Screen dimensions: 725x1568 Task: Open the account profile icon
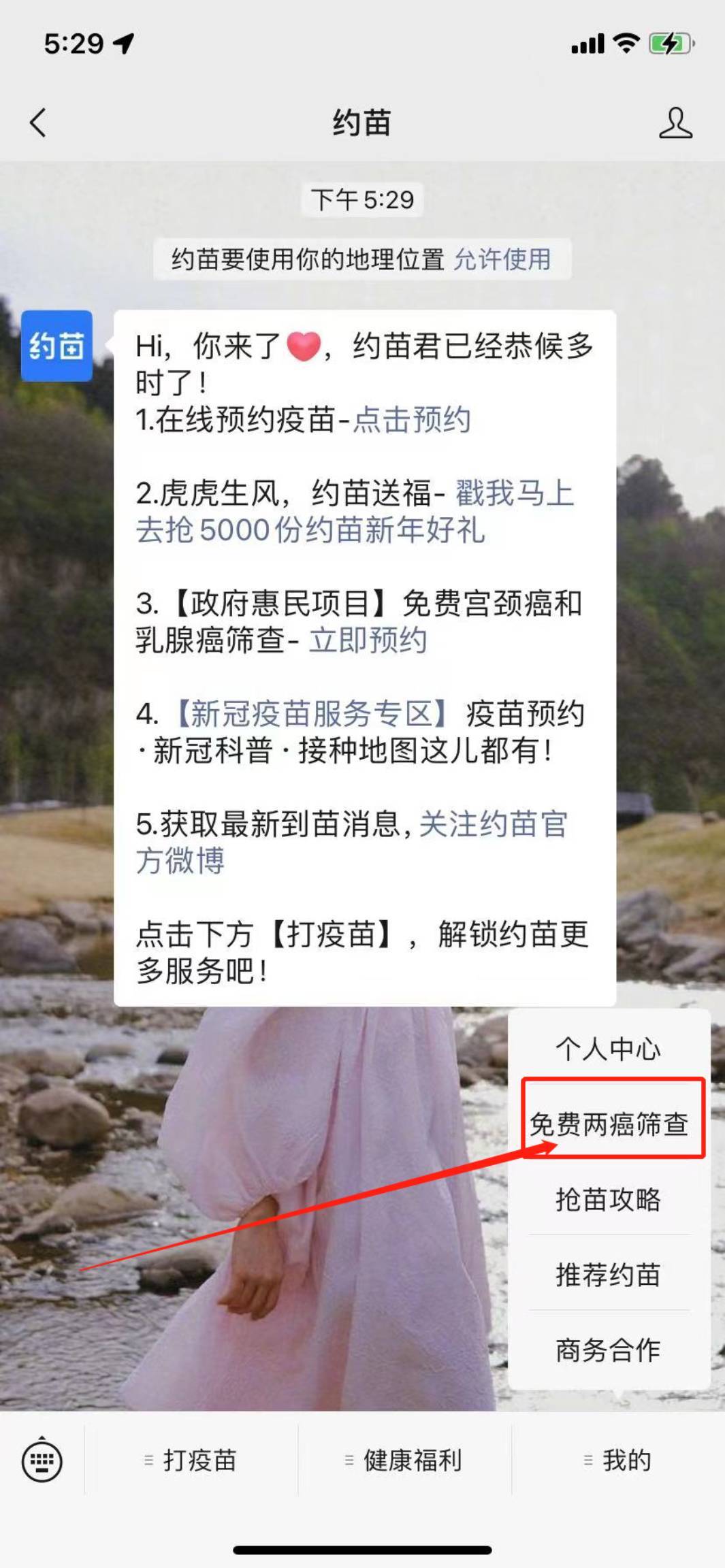click(675, 123)
